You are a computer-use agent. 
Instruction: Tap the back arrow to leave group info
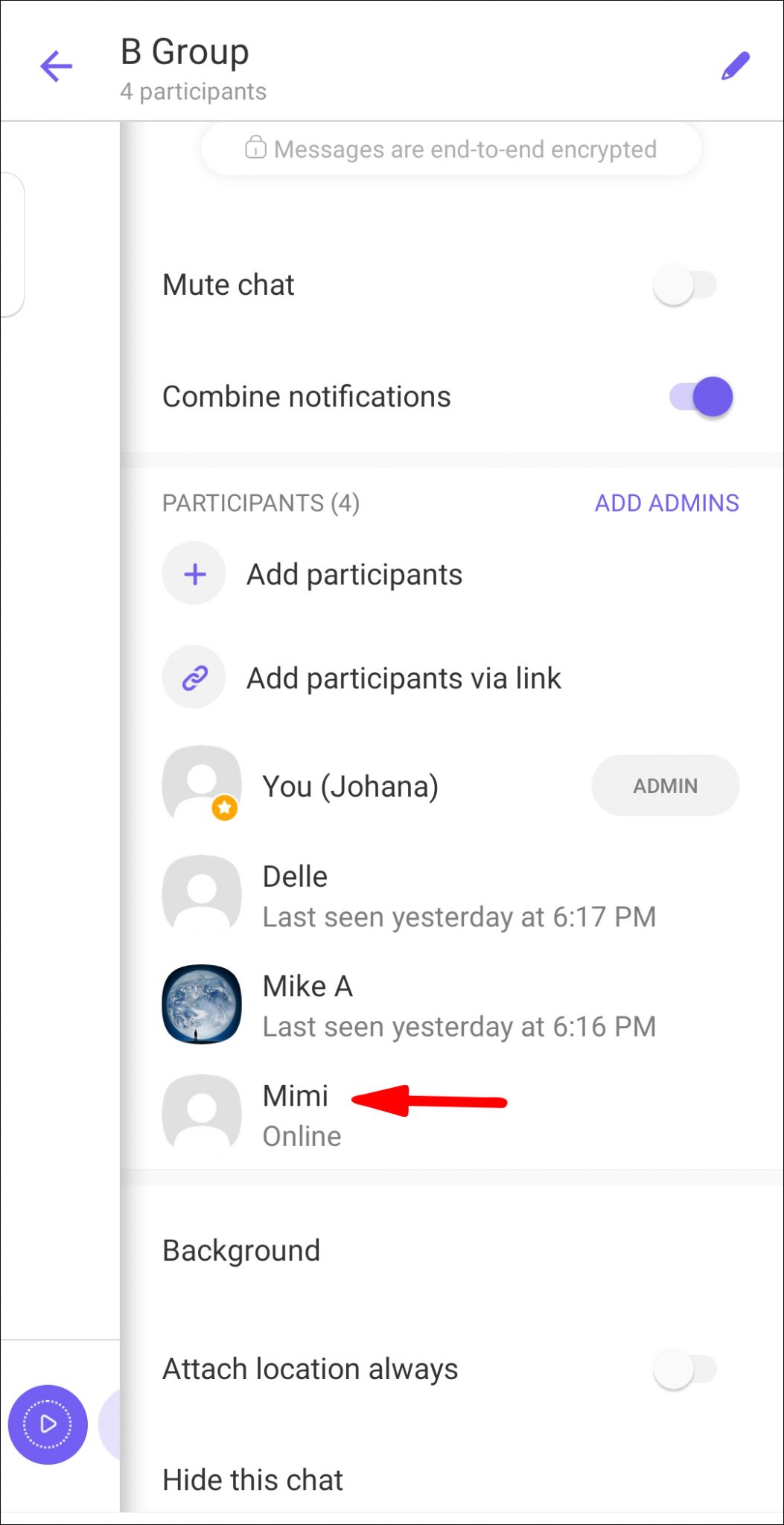tap(54, 66)
